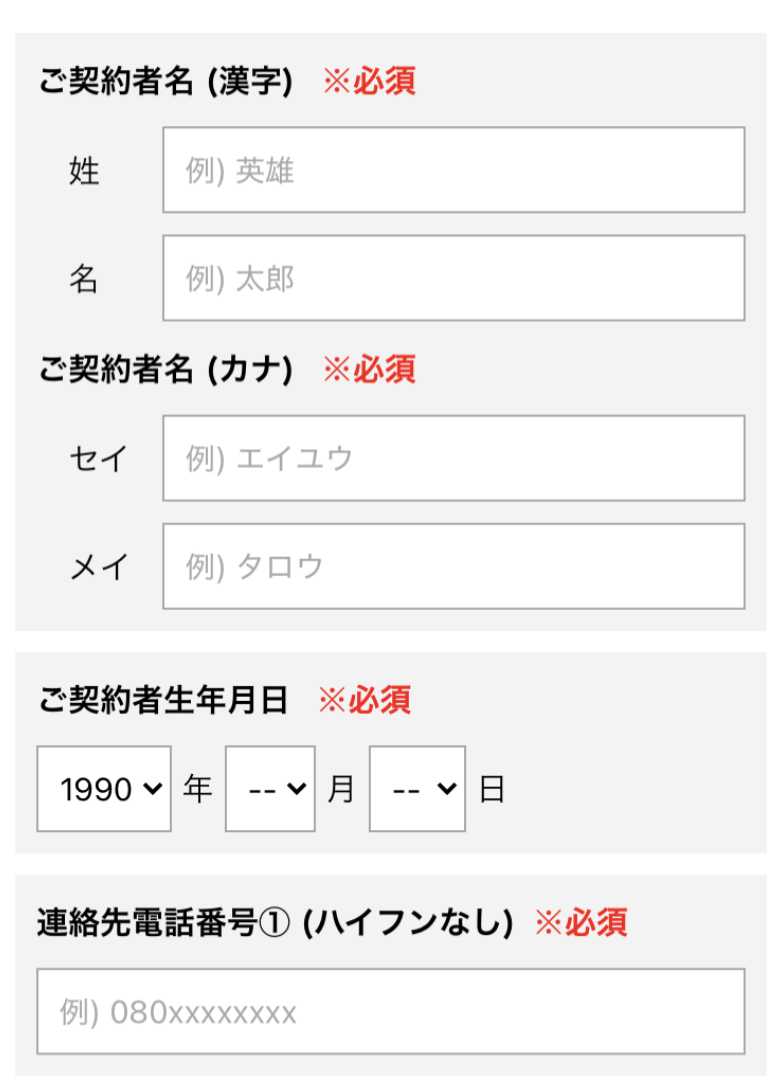Open the day (日) dropdown
The width and height of the screenshot is (784, 1090).
pos(417,788)
